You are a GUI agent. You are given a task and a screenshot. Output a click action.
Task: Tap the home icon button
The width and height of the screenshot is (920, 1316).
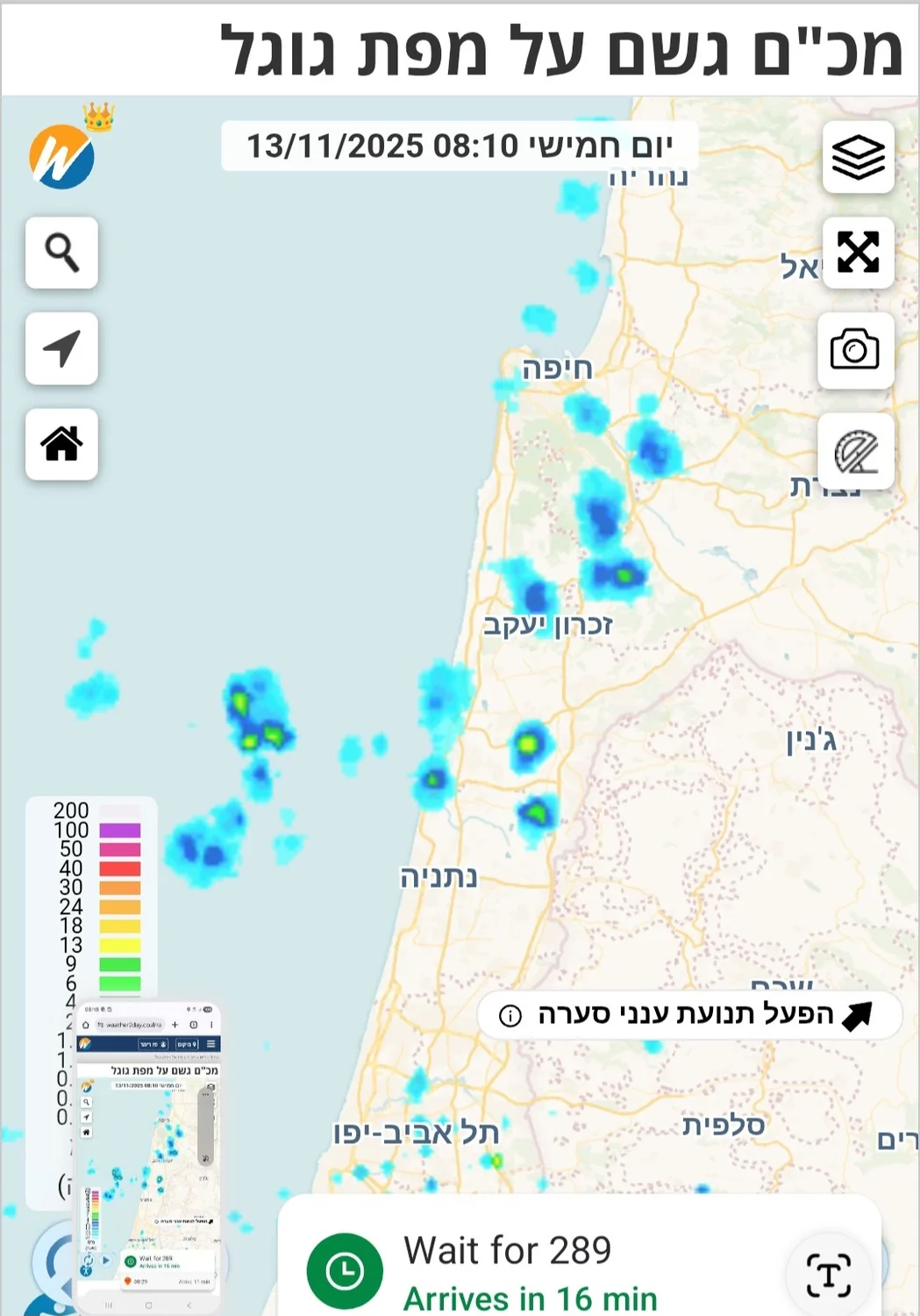[61, 444]
